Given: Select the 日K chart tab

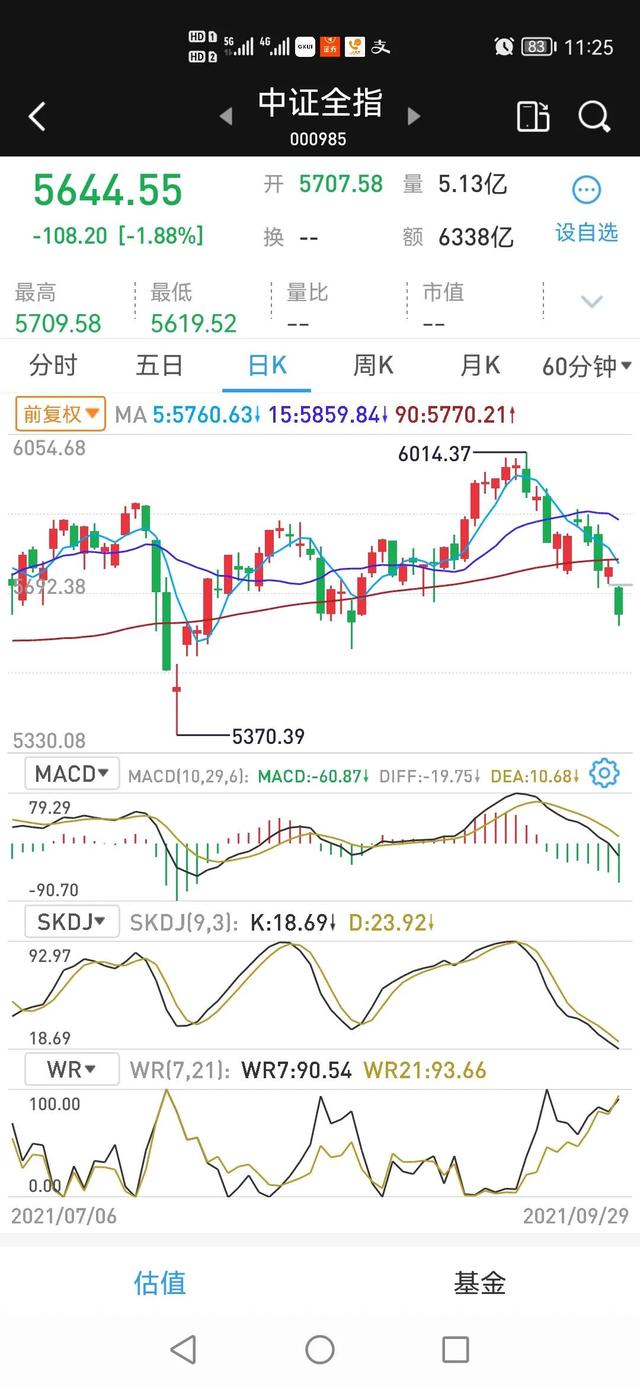Looking at the screenshot, I should pos(267,365).
